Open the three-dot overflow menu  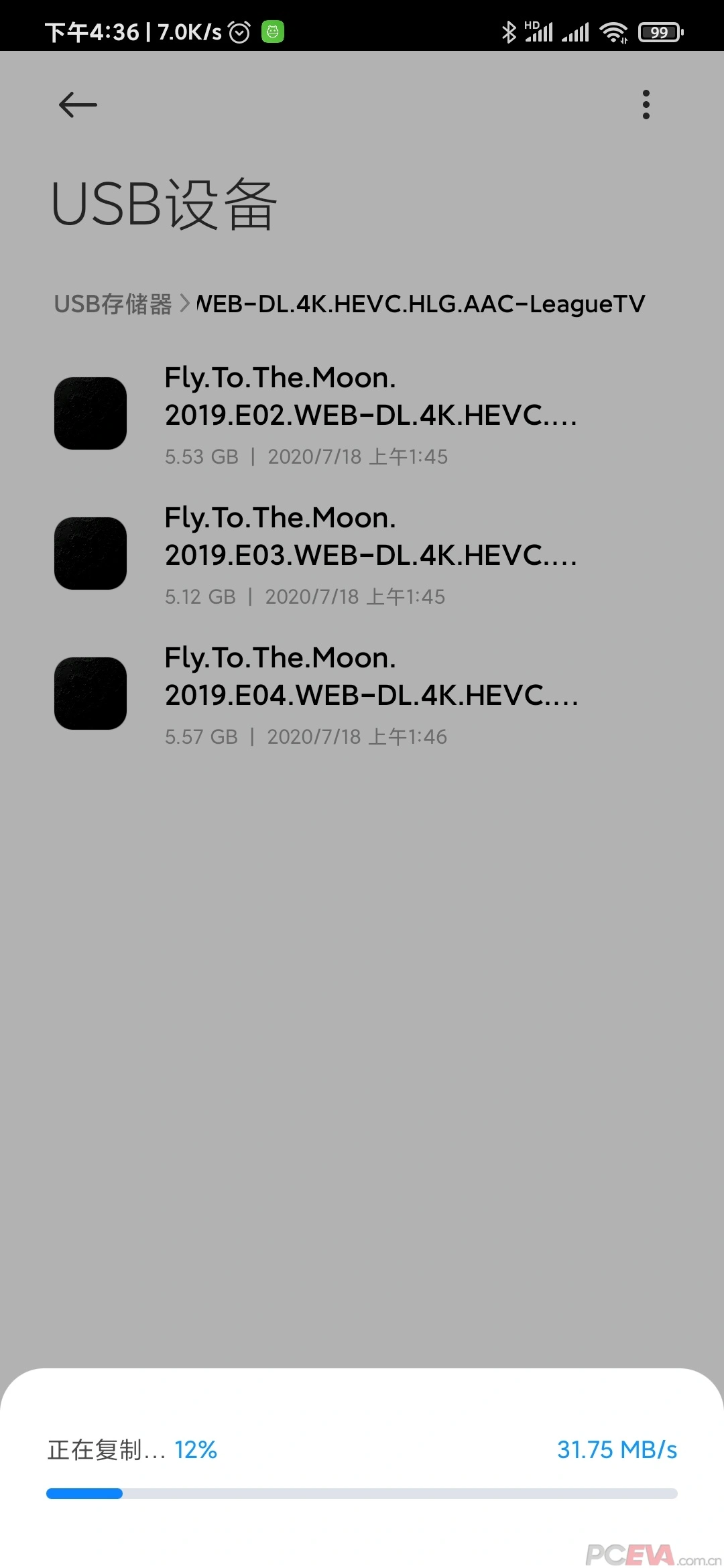pyautogui.click(x=646, y=105)
